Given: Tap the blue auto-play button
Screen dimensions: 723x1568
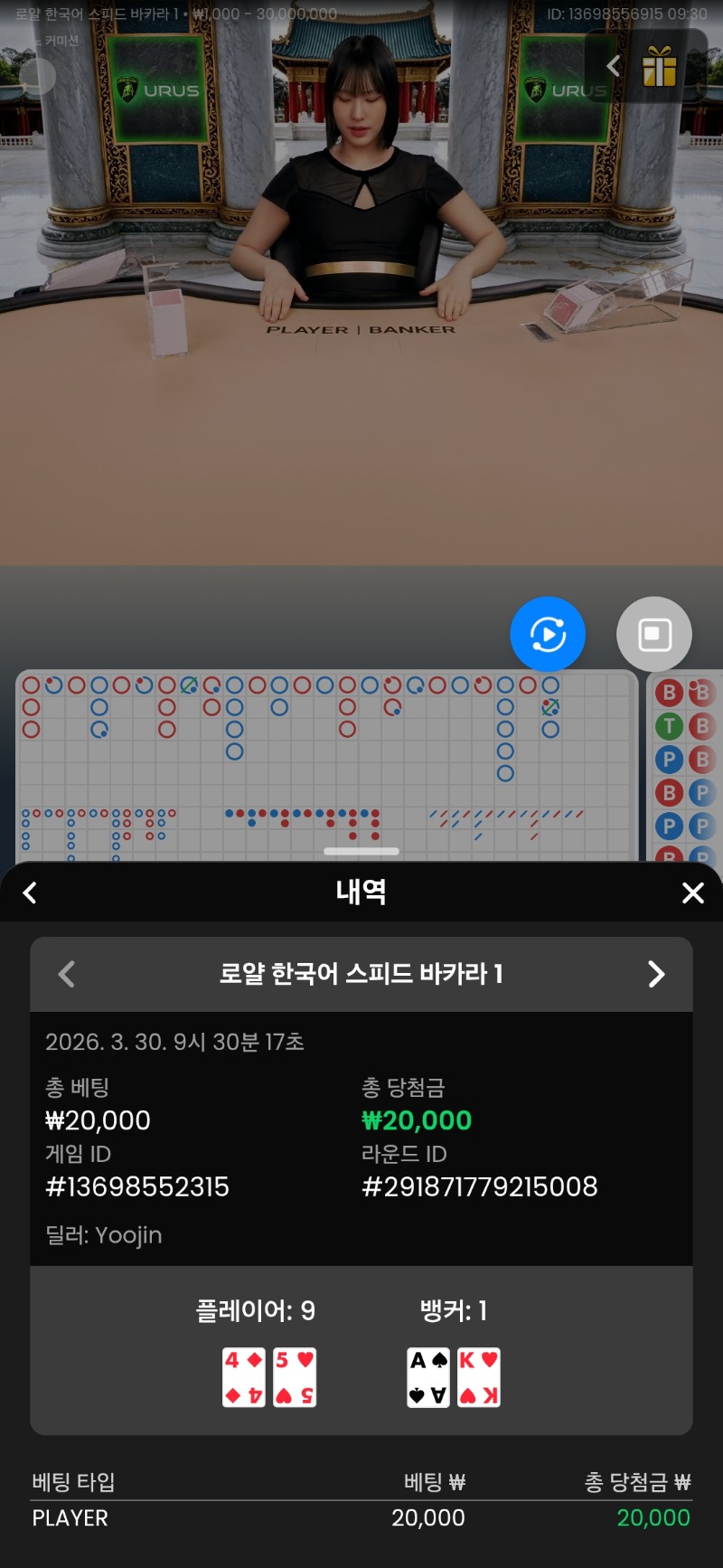Looking at the screenshot, I should [x=548, y=634].
